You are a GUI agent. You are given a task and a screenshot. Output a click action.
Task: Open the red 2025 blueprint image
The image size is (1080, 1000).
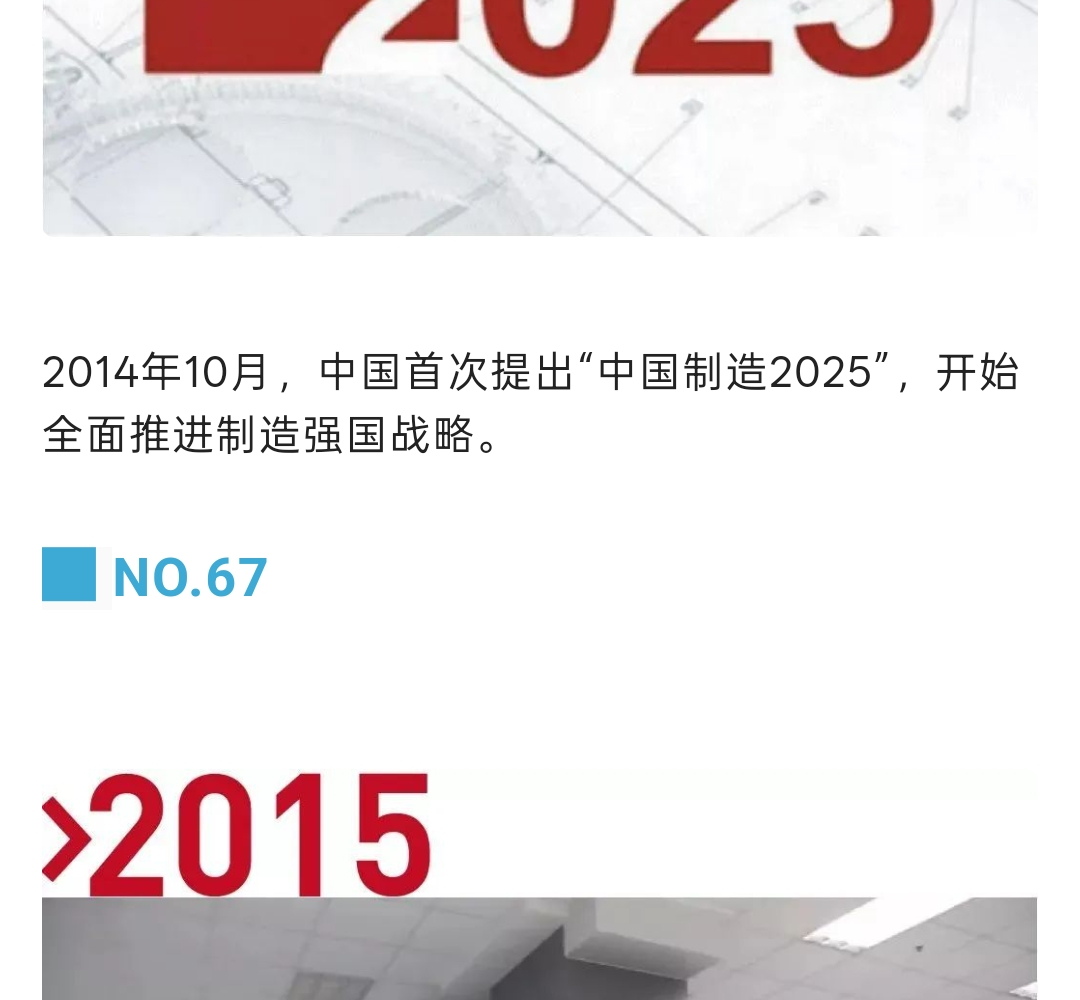[x=540, y=118]
